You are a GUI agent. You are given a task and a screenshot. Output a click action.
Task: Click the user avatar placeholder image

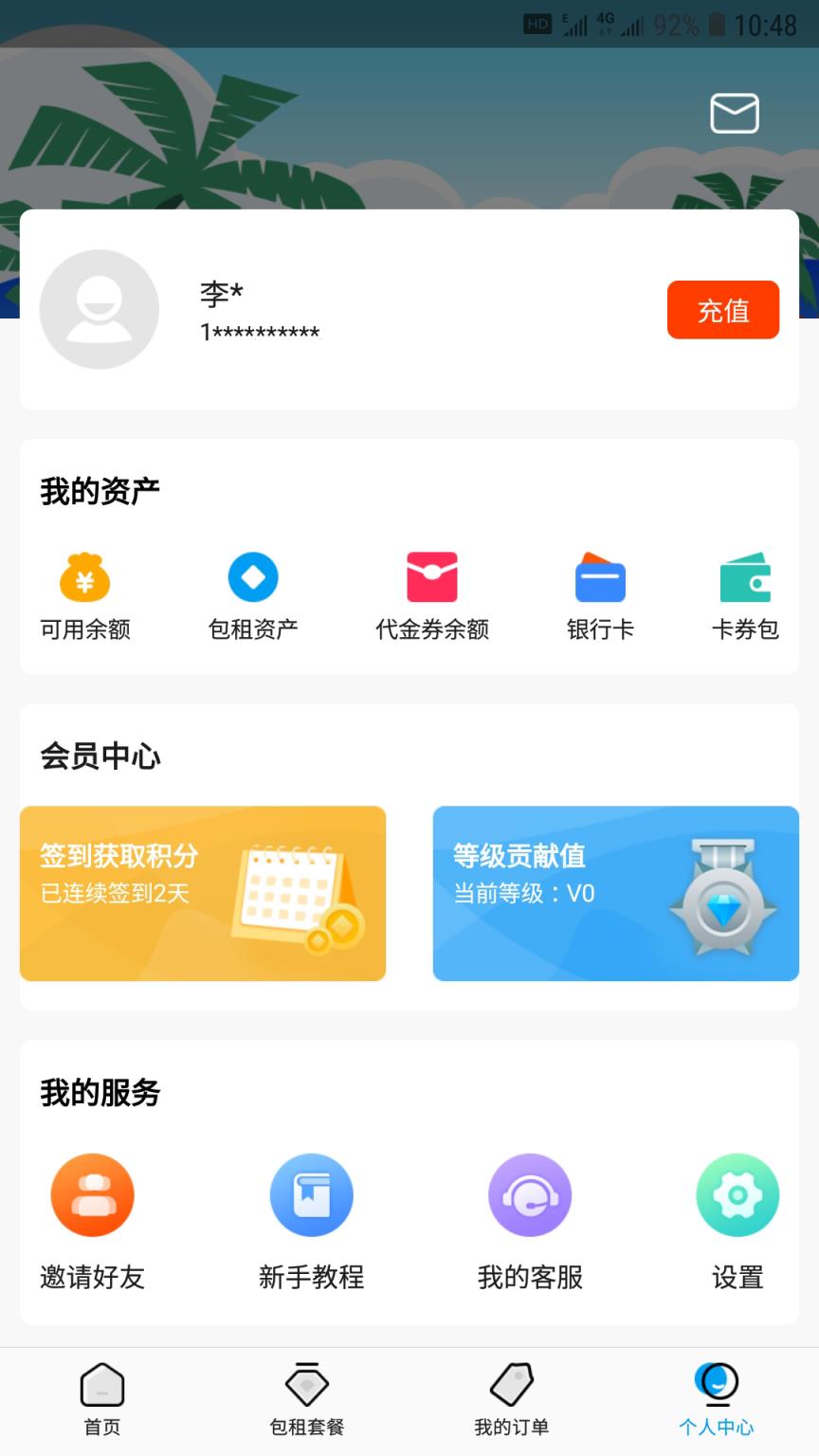coord(100,309)
